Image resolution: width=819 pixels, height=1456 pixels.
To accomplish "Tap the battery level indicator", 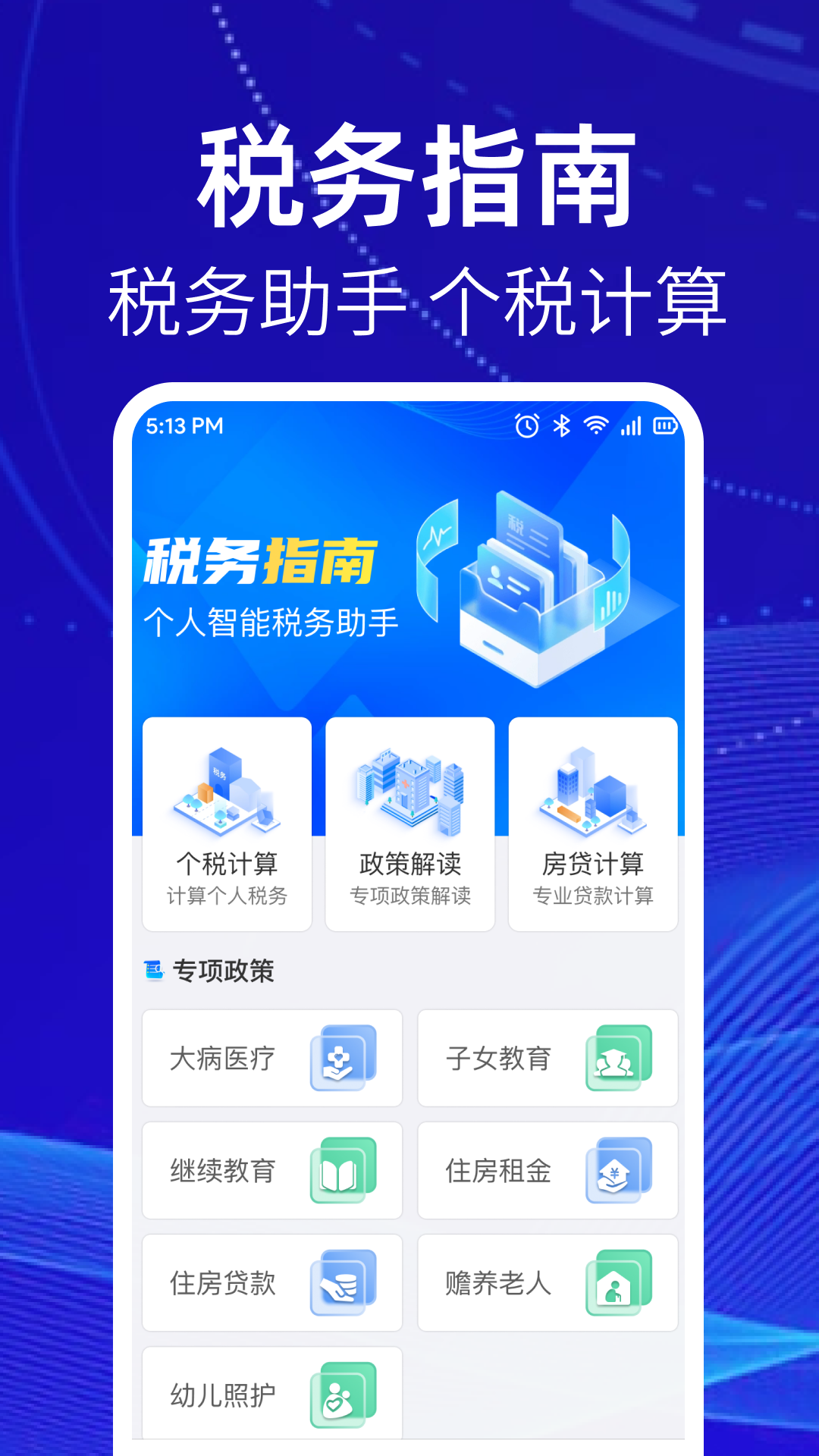I will coord(665,427).
